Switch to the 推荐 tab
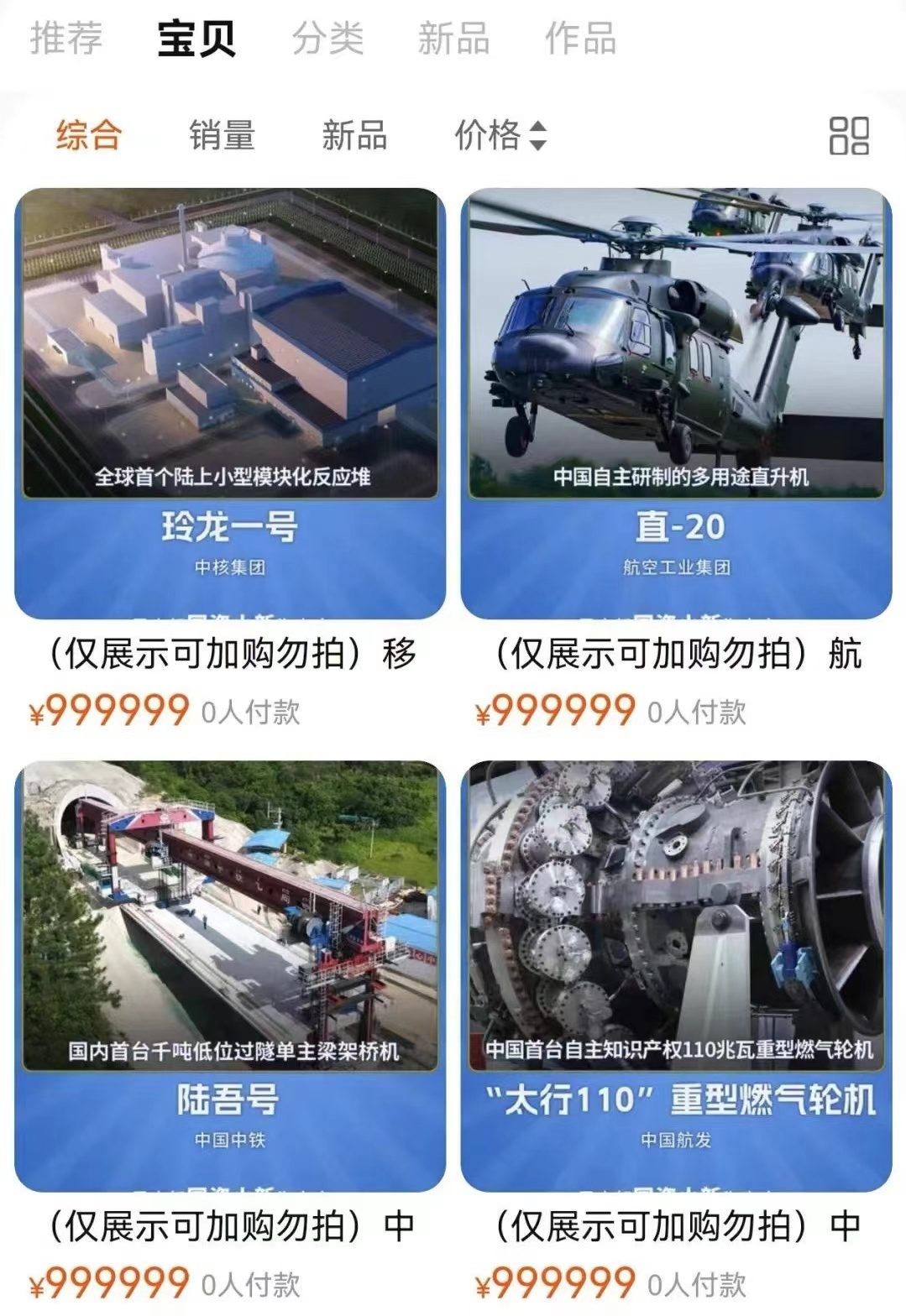The image size is (906, 1316). click(65, 39)
